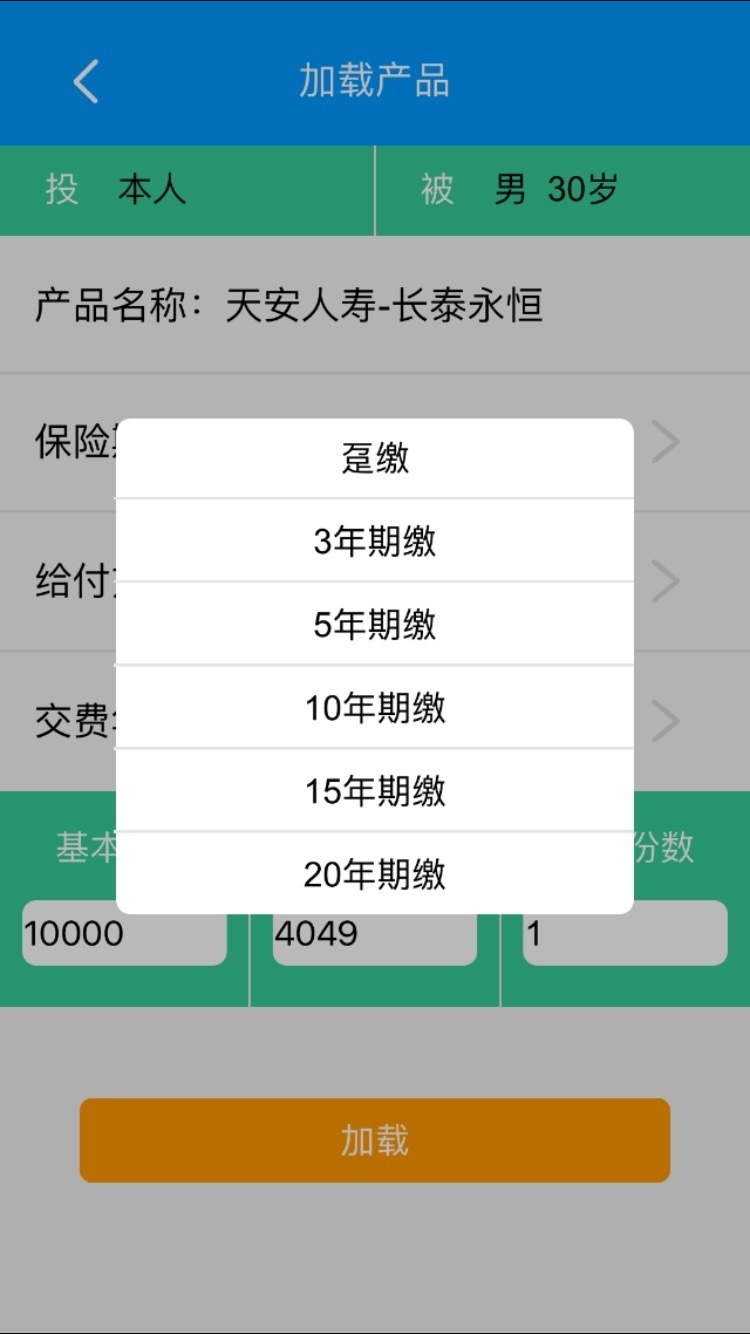
Task: Click the back arrow icon
Action: [x=85, y=81]
